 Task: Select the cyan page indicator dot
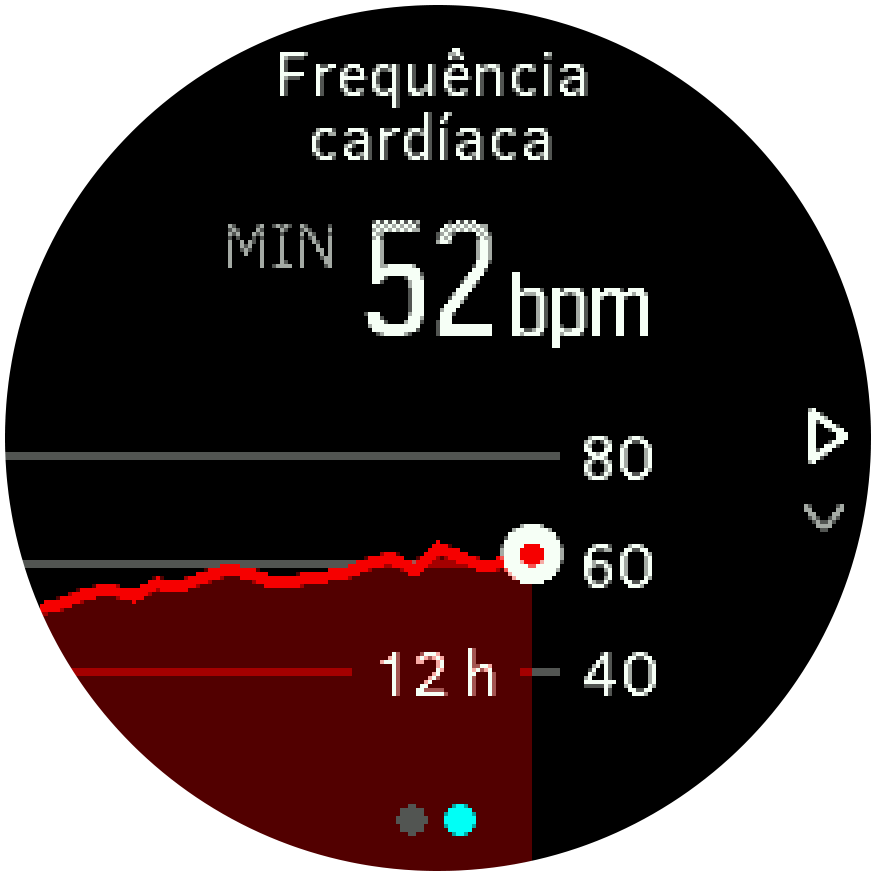[460, 820]
